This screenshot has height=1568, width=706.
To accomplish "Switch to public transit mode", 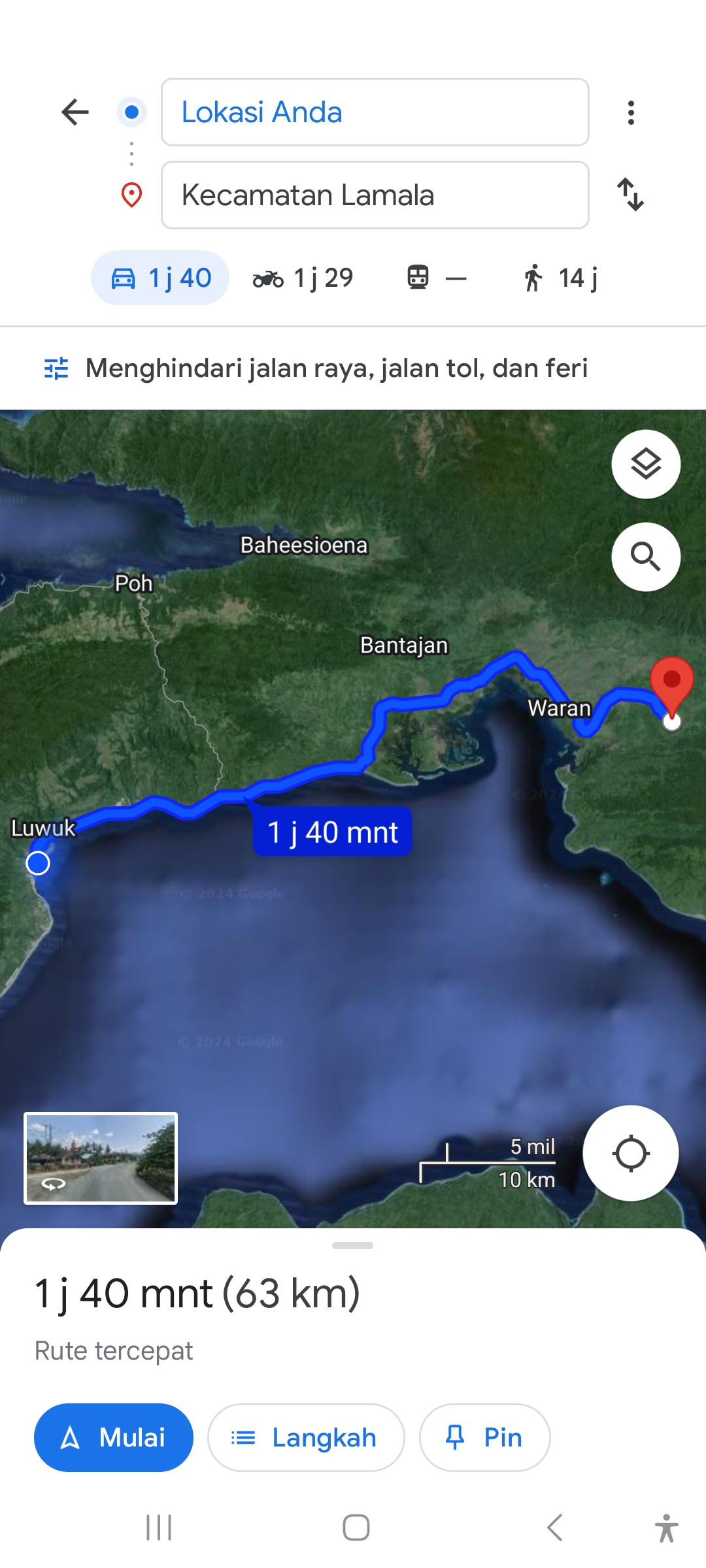I will 437,278.
